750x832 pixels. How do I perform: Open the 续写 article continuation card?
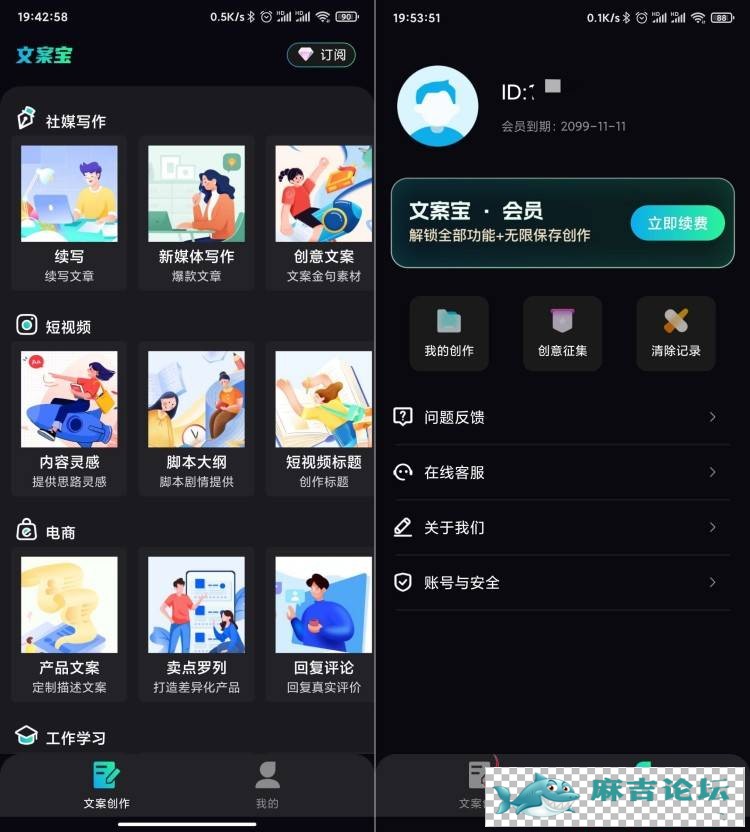pyautogui.click(x=69, y=212)
